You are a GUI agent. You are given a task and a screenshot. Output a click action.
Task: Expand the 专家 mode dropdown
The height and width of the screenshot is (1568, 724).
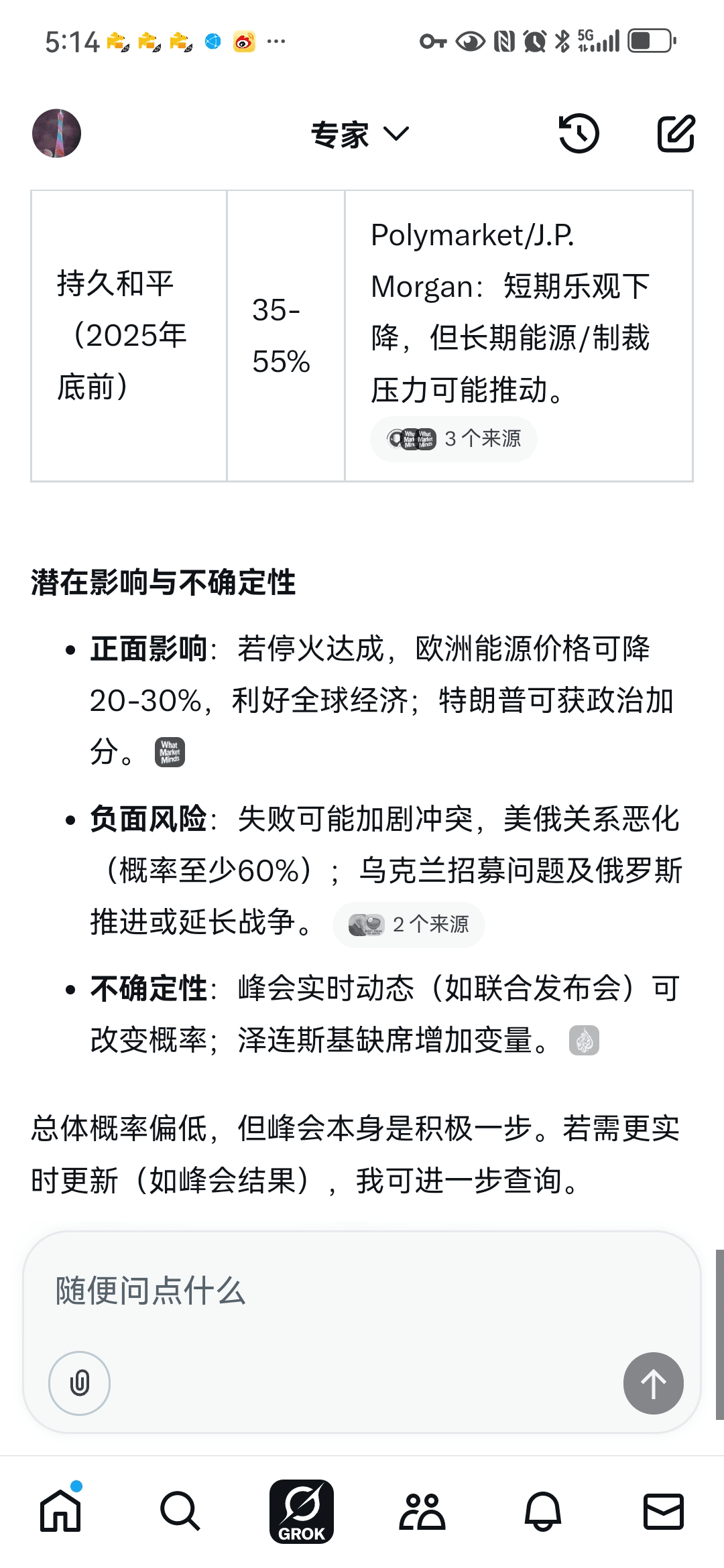click(x=360, y=134)
